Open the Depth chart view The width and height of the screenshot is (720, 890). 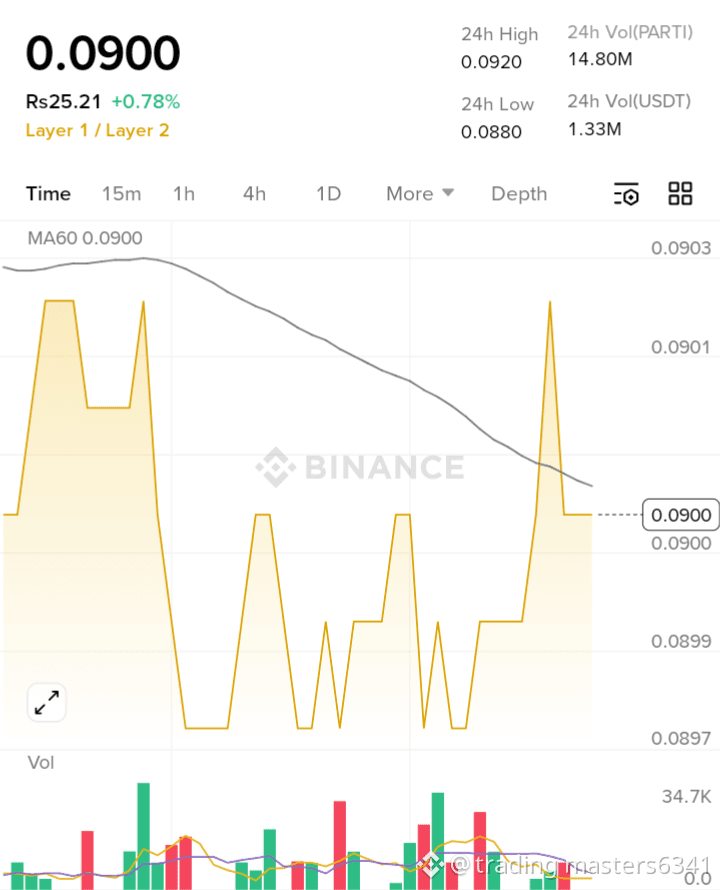pyautogui.click(x=519, y=194)
